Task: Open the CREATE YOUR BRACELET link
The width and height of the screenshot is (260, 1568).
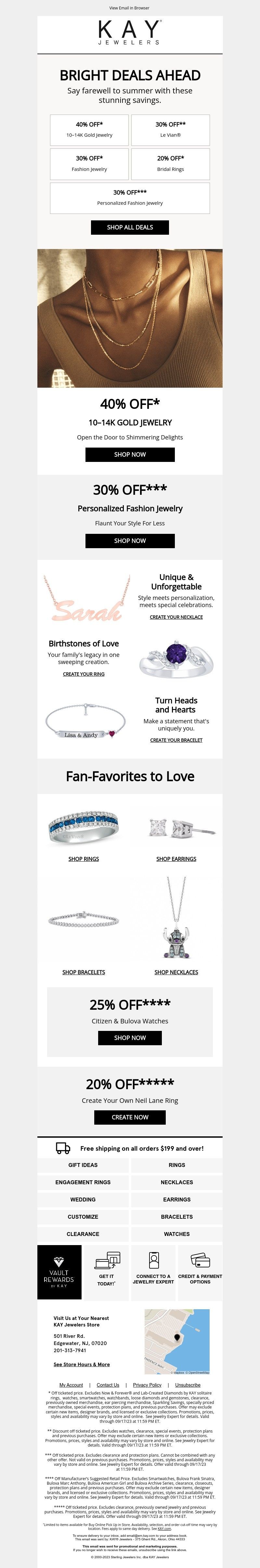Action: tap(176, 740)
